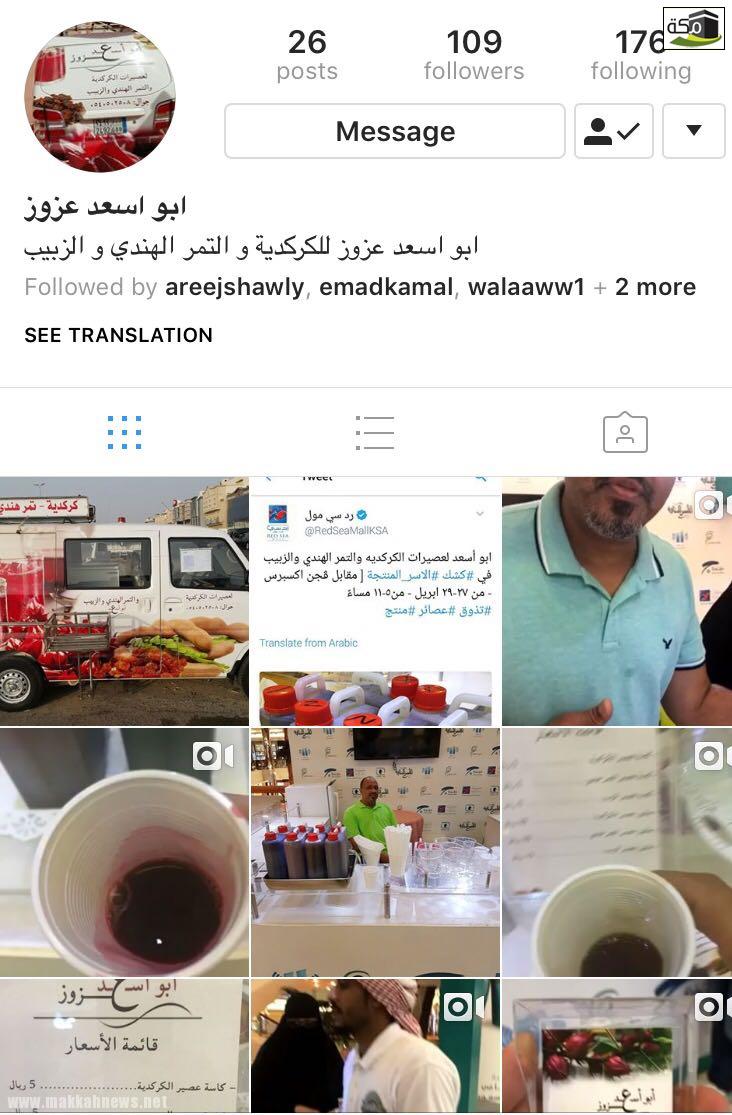The height and width of the screenshot is (1115, 732).
Task: Open the video with man in white headscarf
Action: pyautogui.click(x=375, y=1045)
